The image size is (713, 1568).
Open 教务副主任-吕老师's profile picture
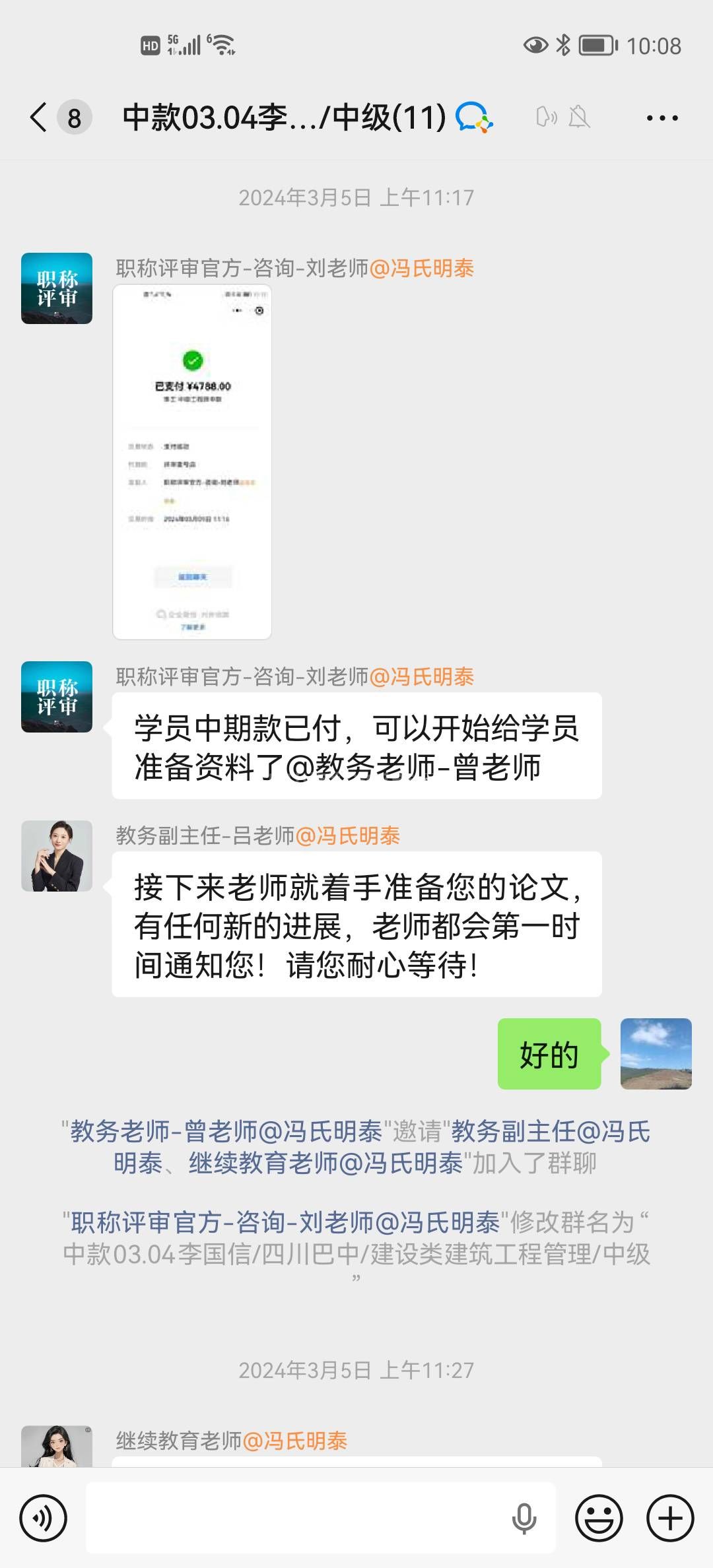point(57,856)
